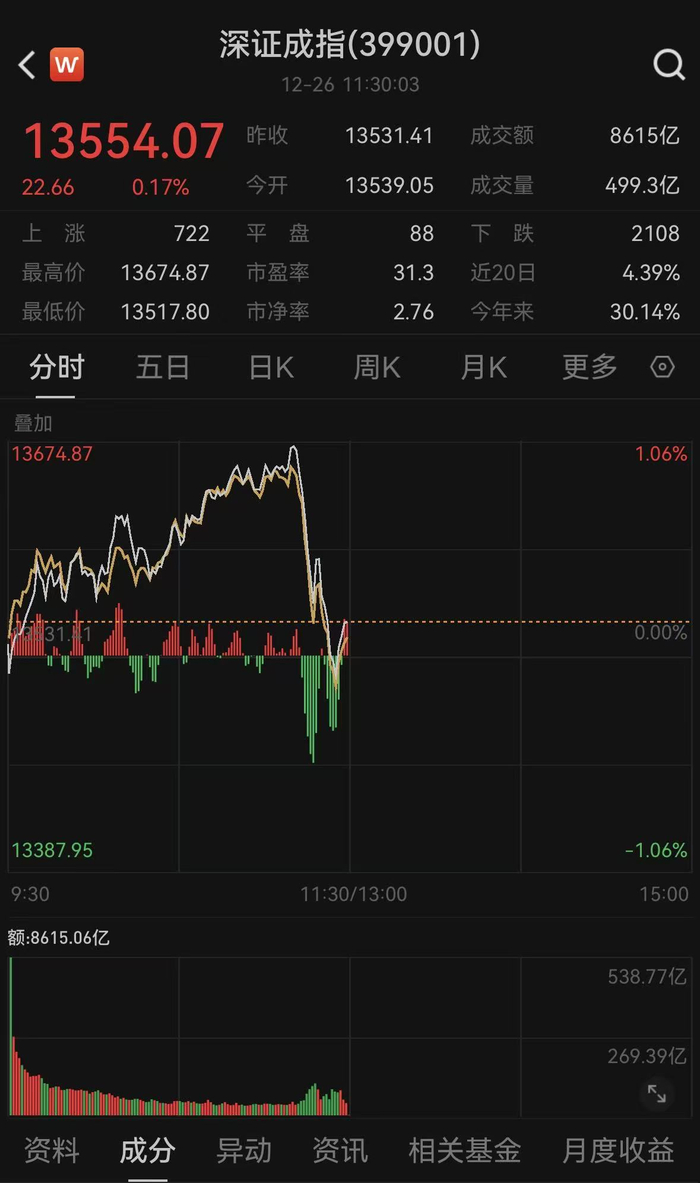
Task: Switch to the 异动 tab
Action: pos(244,1151)
